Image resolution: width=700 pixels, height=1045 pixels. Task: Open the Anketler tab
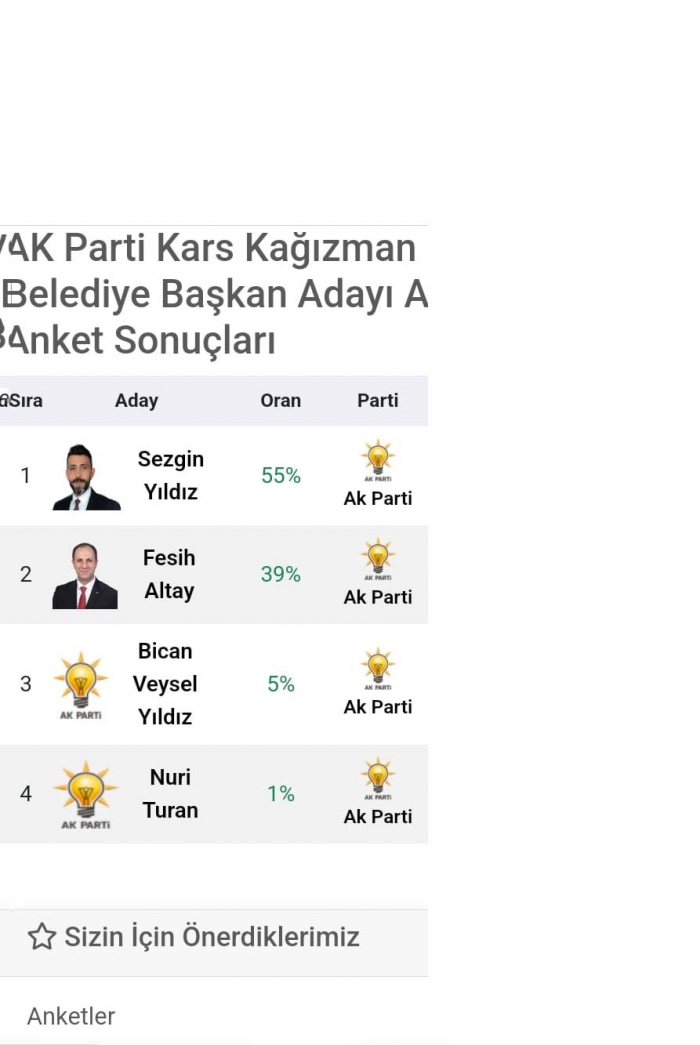71,1016
